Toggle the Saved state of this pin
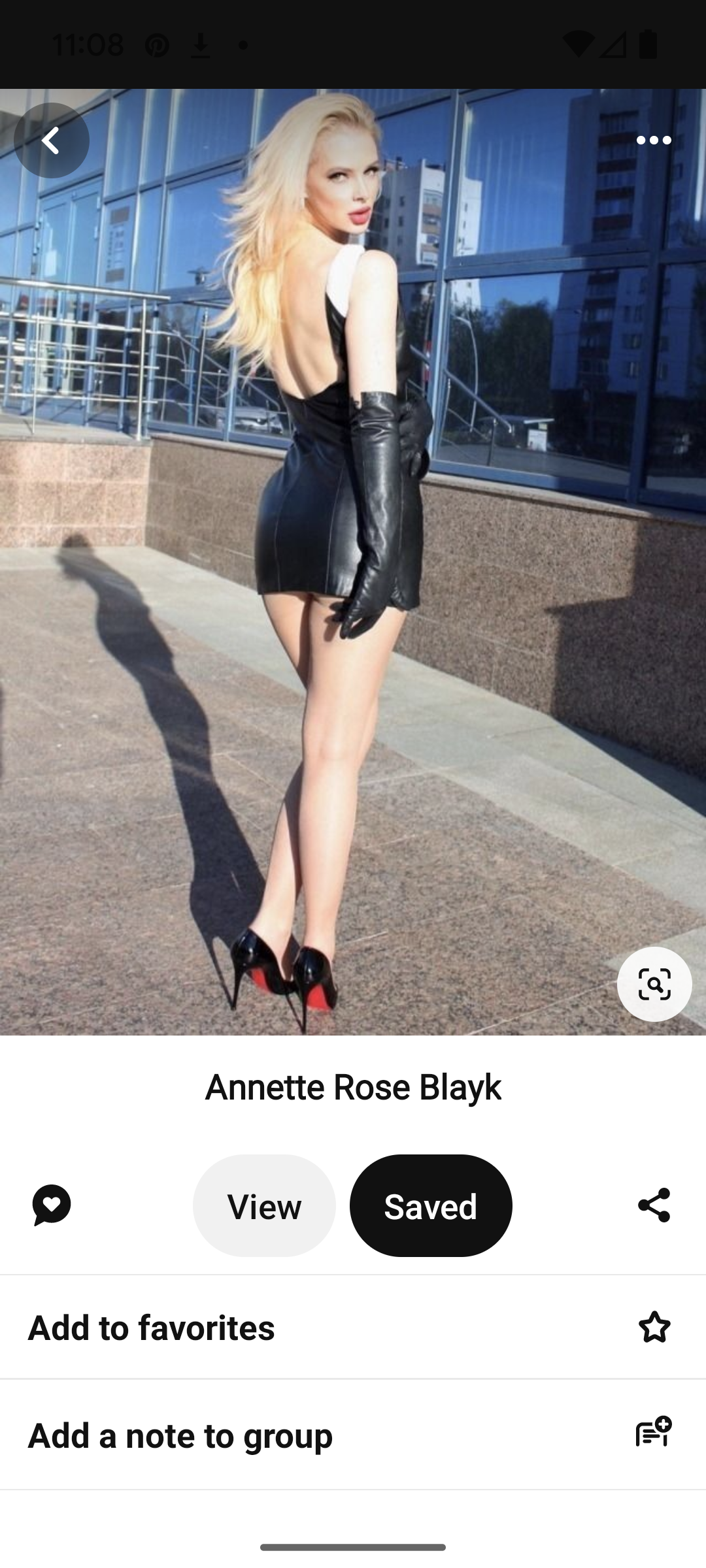This screenshot has width=706, height=1568. click(x=431, y=1206)
